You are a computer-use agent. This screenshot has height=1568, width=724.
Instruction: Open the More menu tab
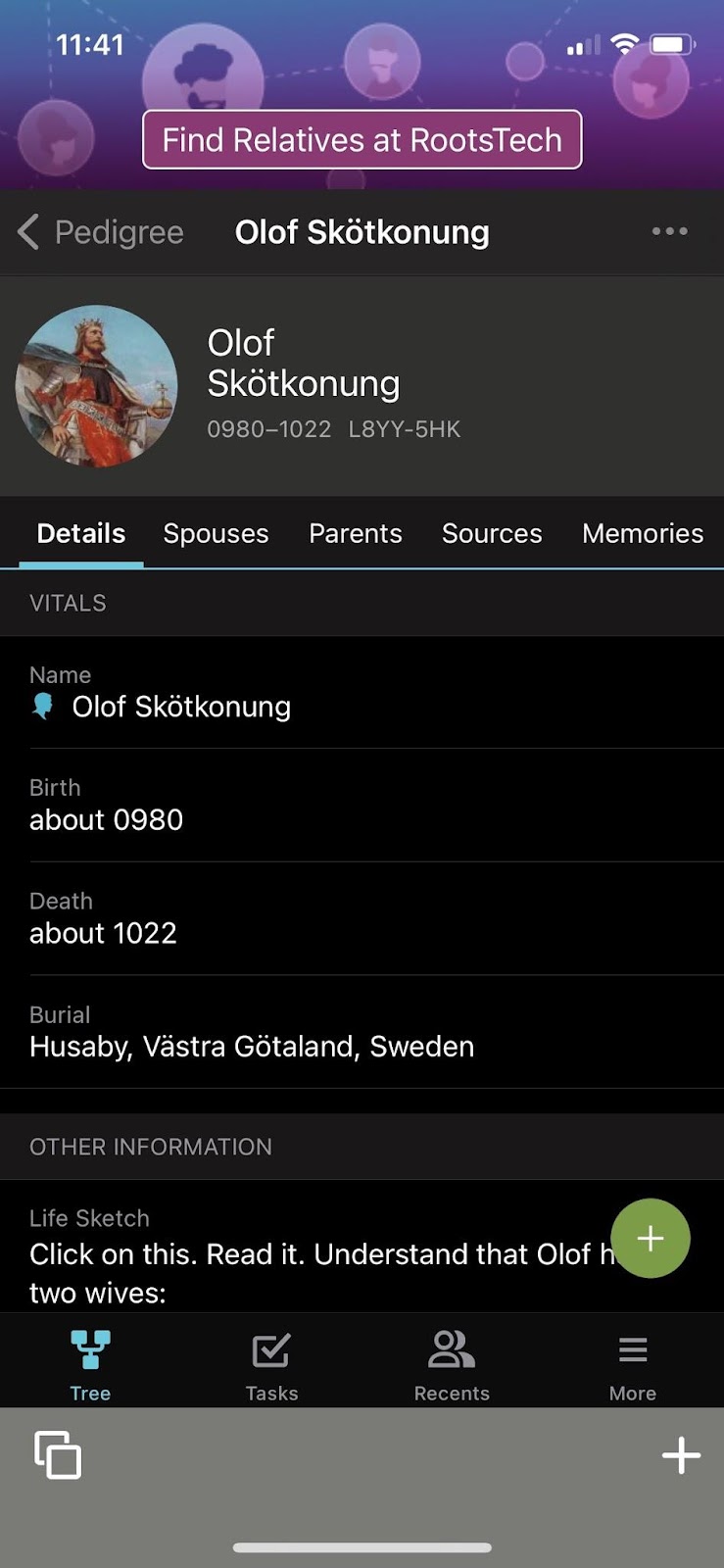pos(633,1366)
